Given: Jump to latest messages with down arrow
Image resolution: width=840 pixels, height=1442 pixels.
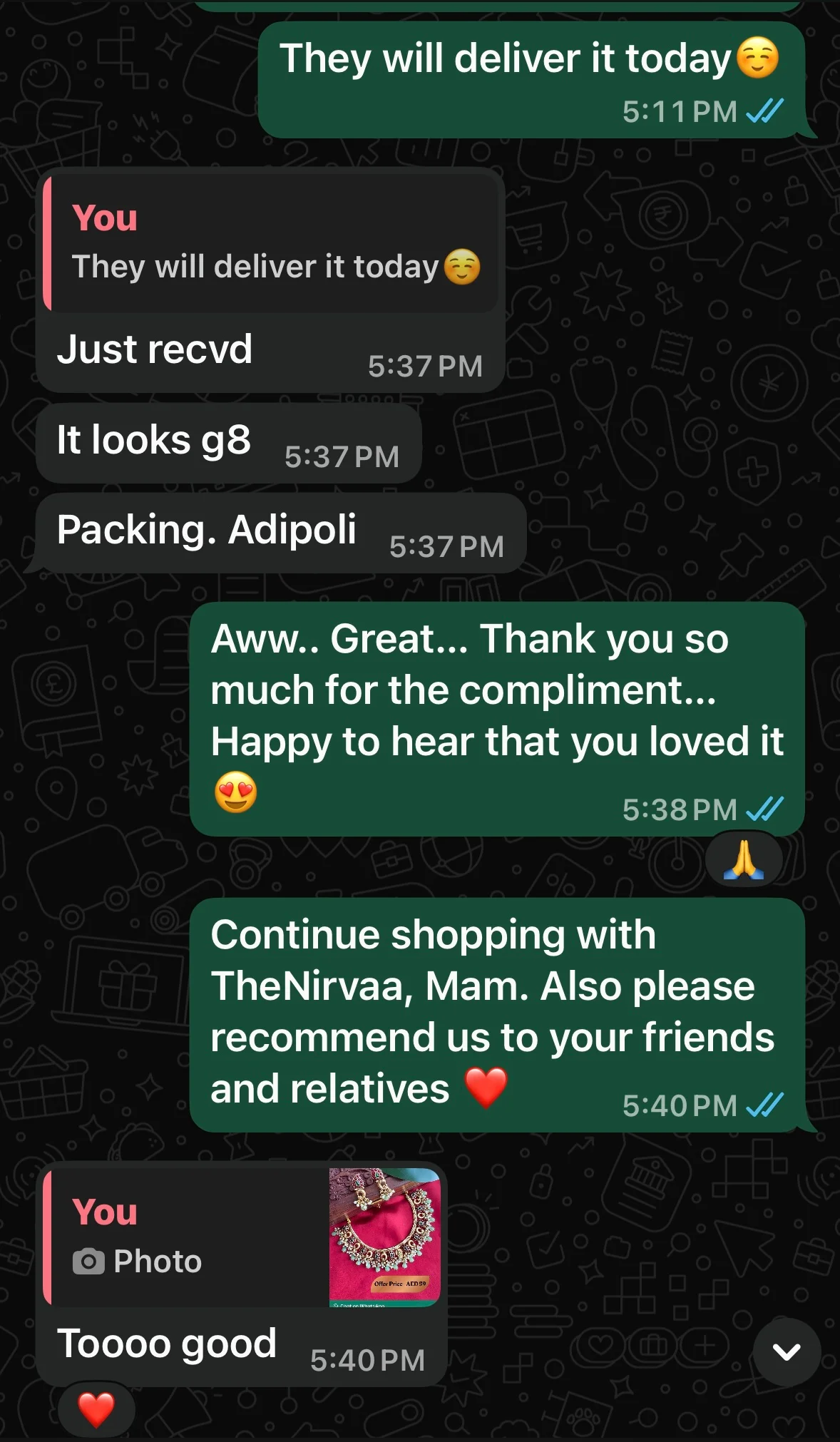Looking at the screenshot, I should point(787,1352).
